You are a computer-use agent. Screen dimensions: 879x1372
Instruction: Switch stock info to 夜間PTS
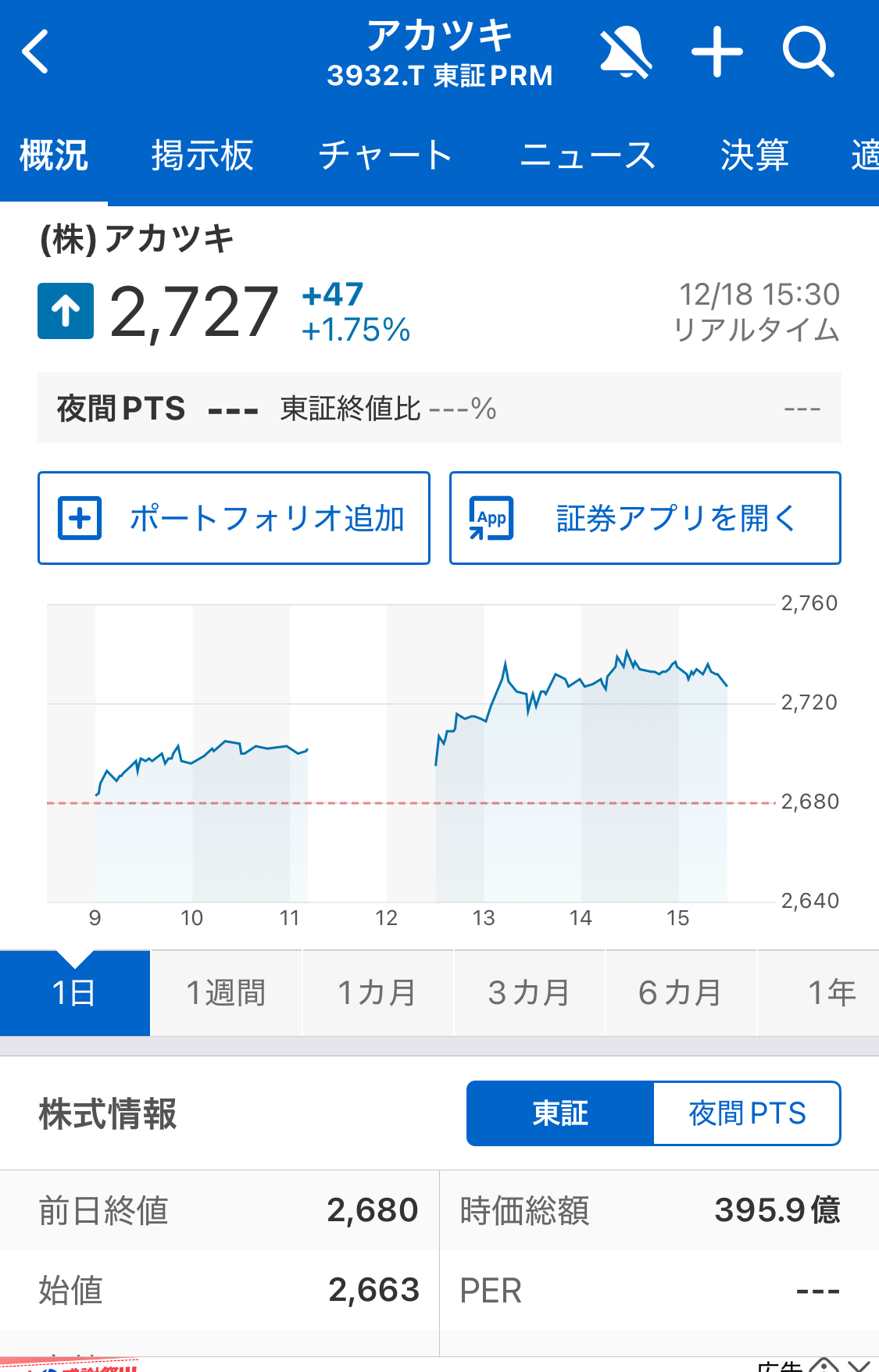(x=747, y=1113)
